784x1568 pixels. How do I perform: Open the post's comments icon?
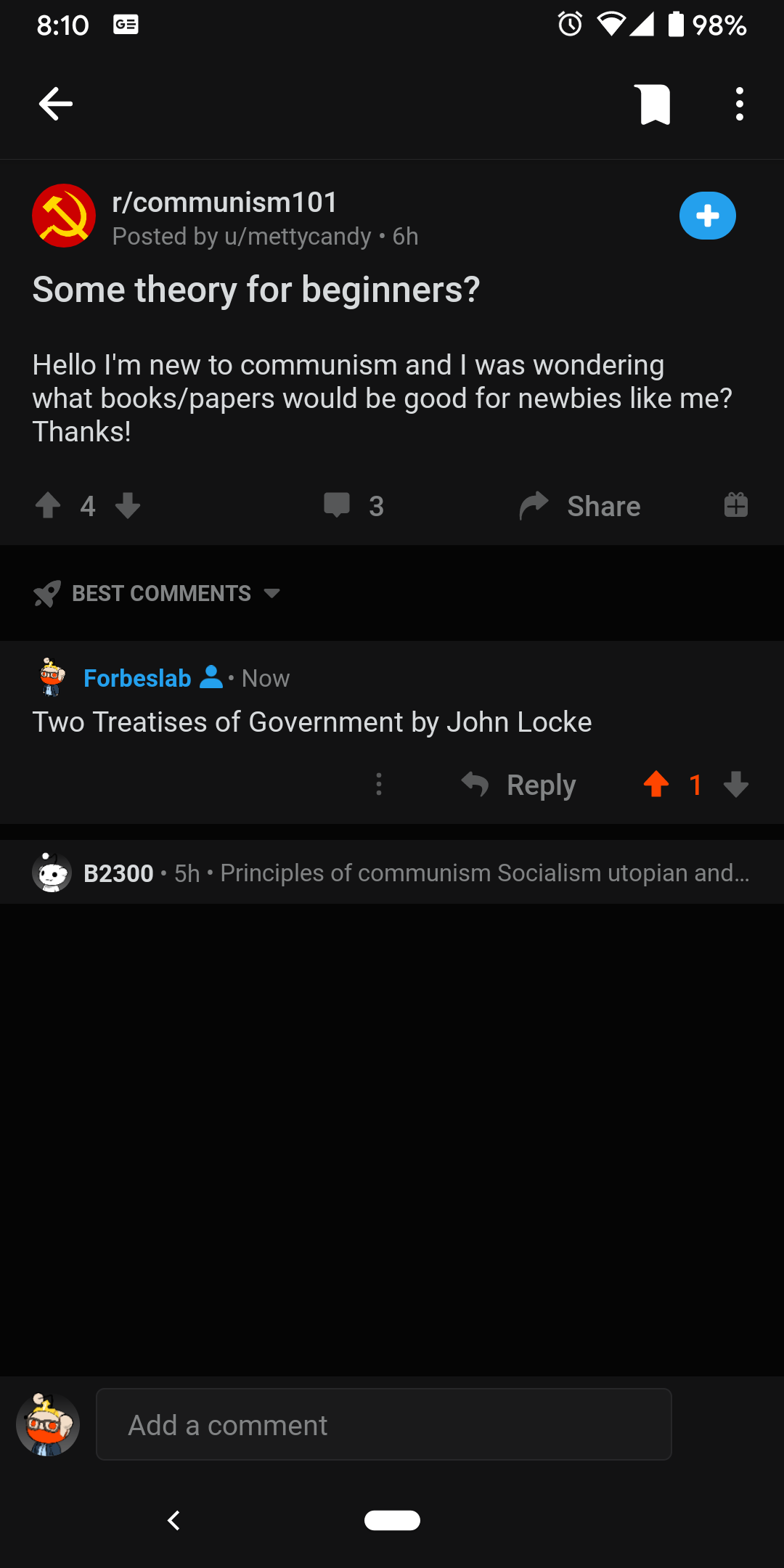click(x=338, y=505)
